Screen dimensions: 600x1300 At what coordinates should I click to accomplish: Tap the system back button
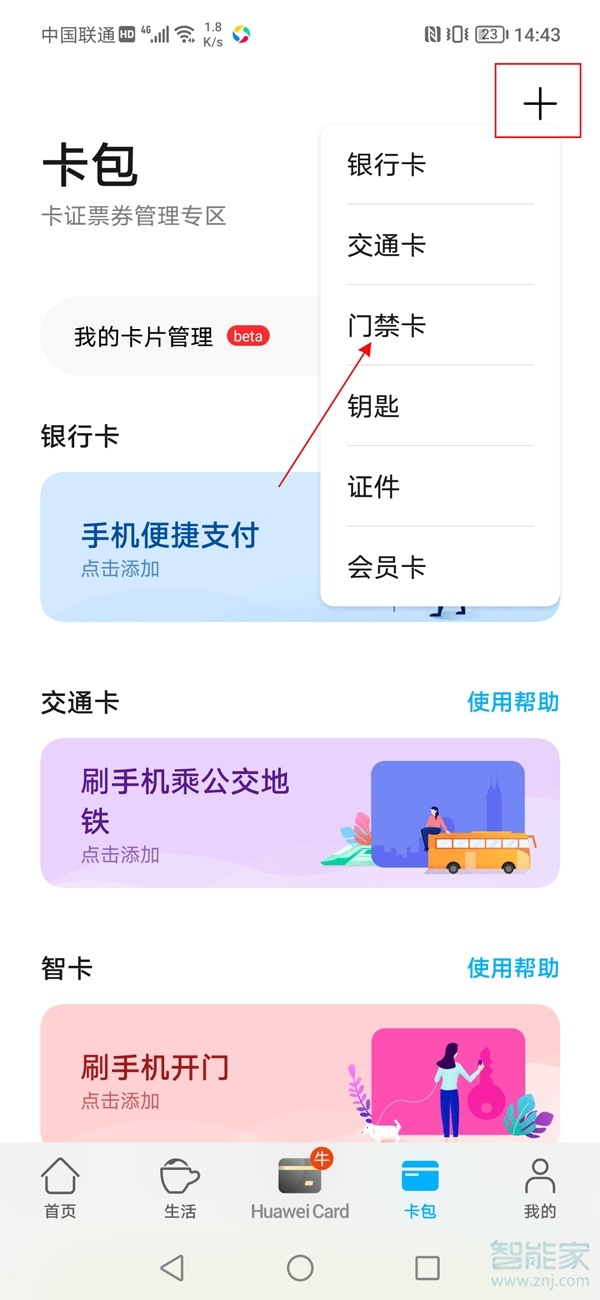pos(172,1268)
